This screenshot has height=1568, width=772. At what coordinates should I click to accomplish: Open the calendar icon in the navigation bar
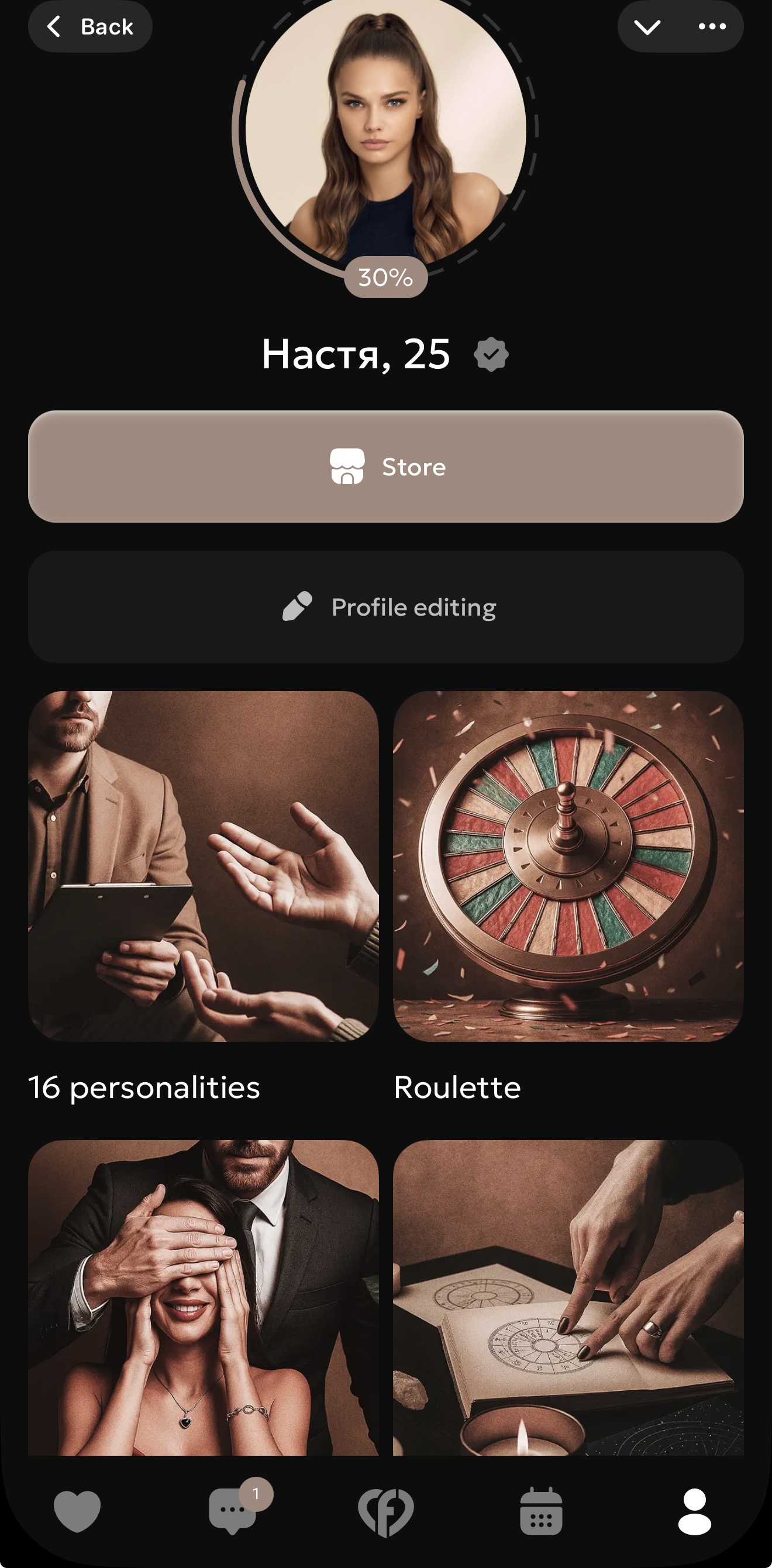pyautogui.click(x=540, y=1510)
